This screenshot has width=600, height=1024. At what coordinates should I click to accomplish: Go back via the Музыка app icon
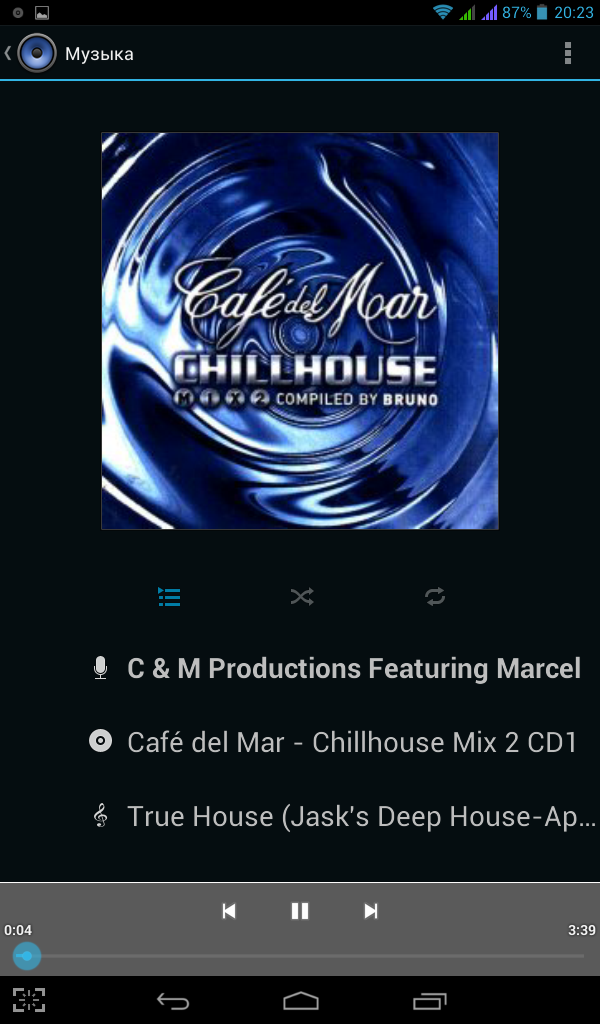click(35, 53)
